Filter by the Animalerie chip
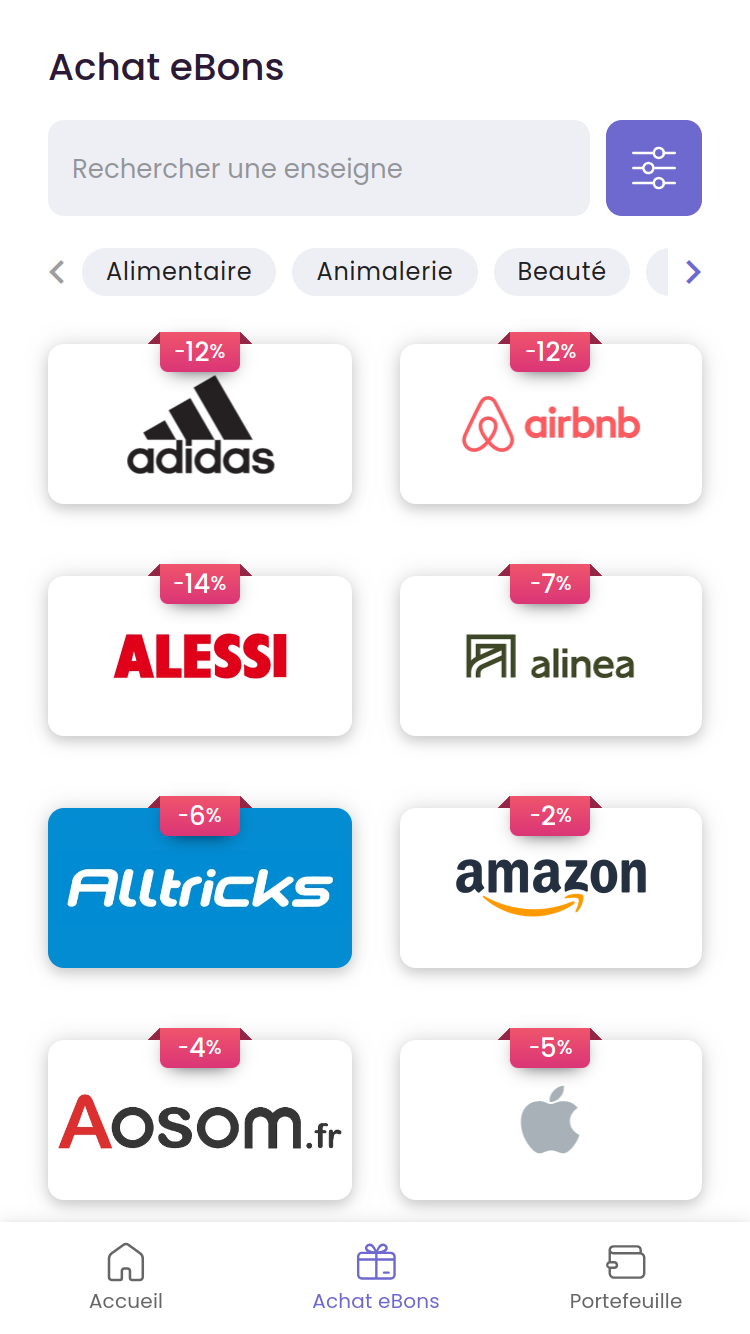Image resolution: width=750 pixels, height=1334 pixels. [x=384, y=272]
